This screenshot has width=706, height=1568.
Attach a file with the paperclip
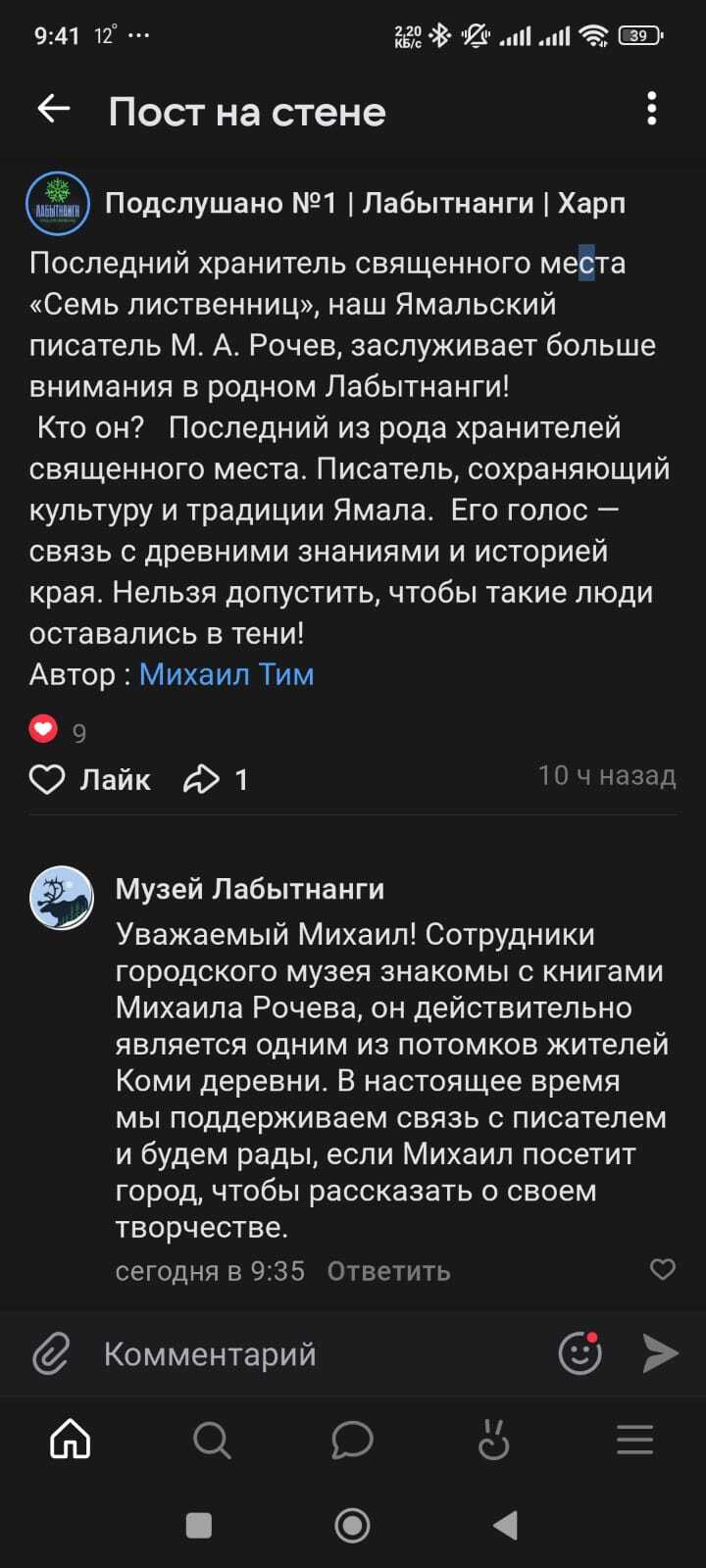[x=51, y=1354]
